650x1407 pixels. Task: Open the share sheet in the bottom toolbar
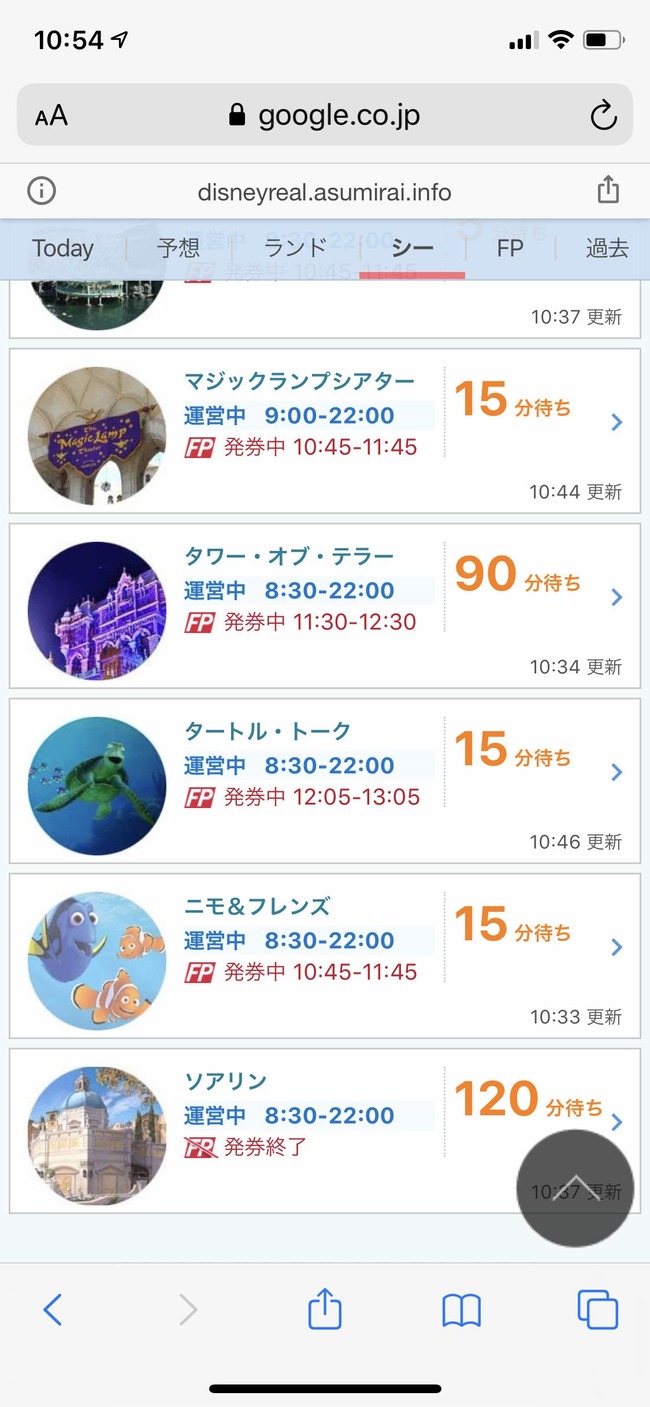point(325,1309)
